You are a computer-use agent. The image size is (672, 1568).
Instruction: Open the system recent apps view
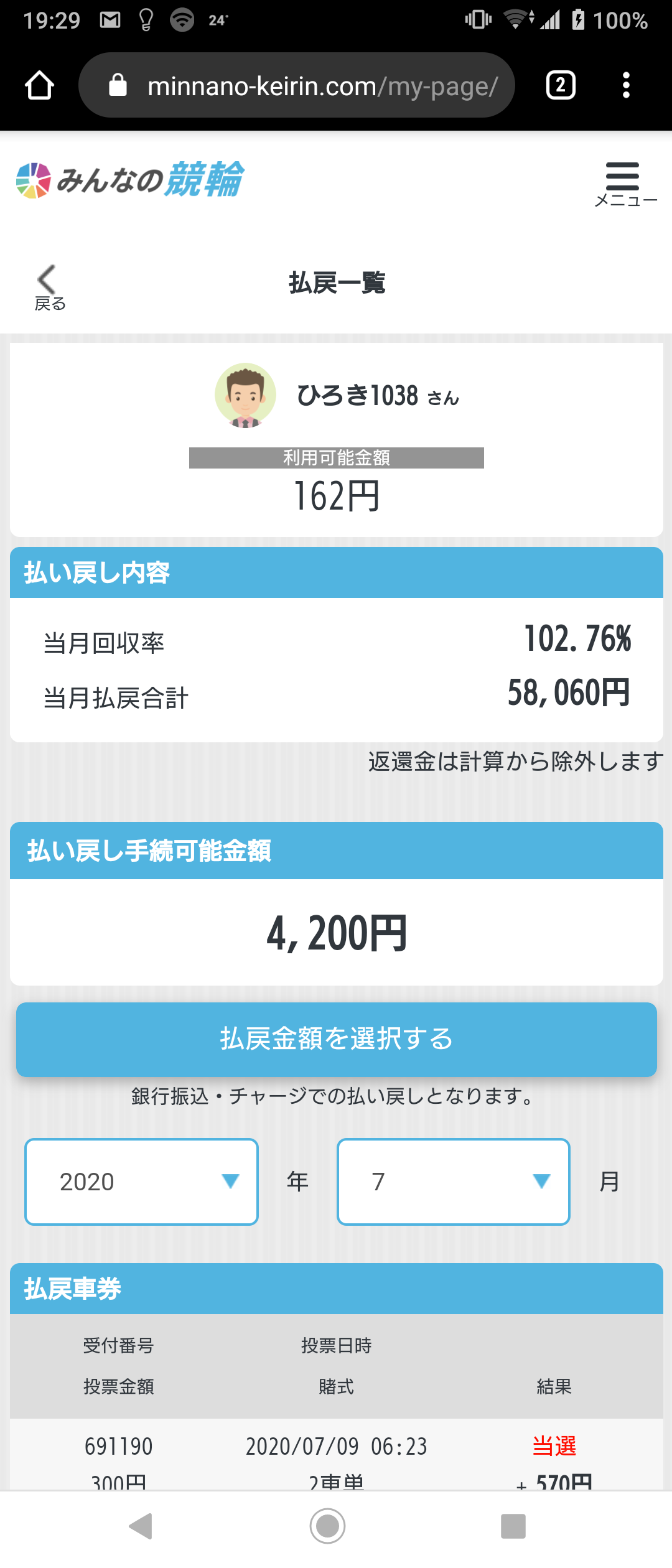click(513, 1526)
